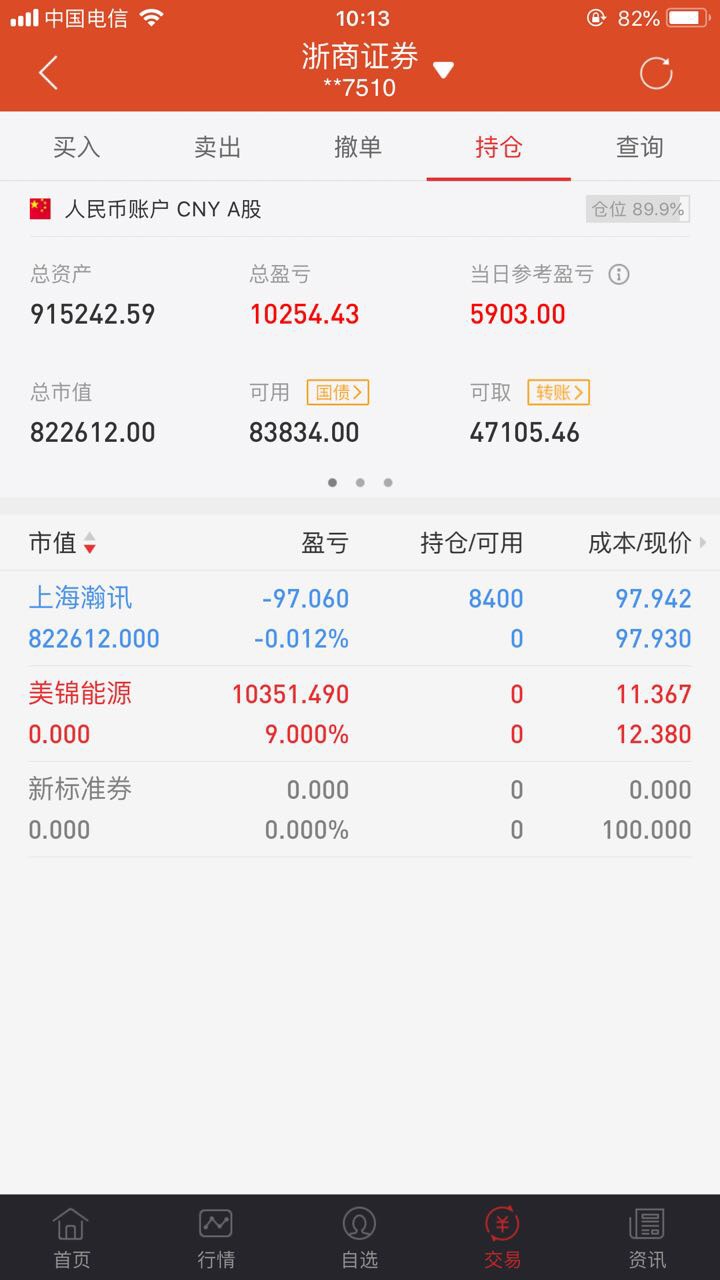Open the 上海瀚讯 holding row

click(x=360, y=618)
